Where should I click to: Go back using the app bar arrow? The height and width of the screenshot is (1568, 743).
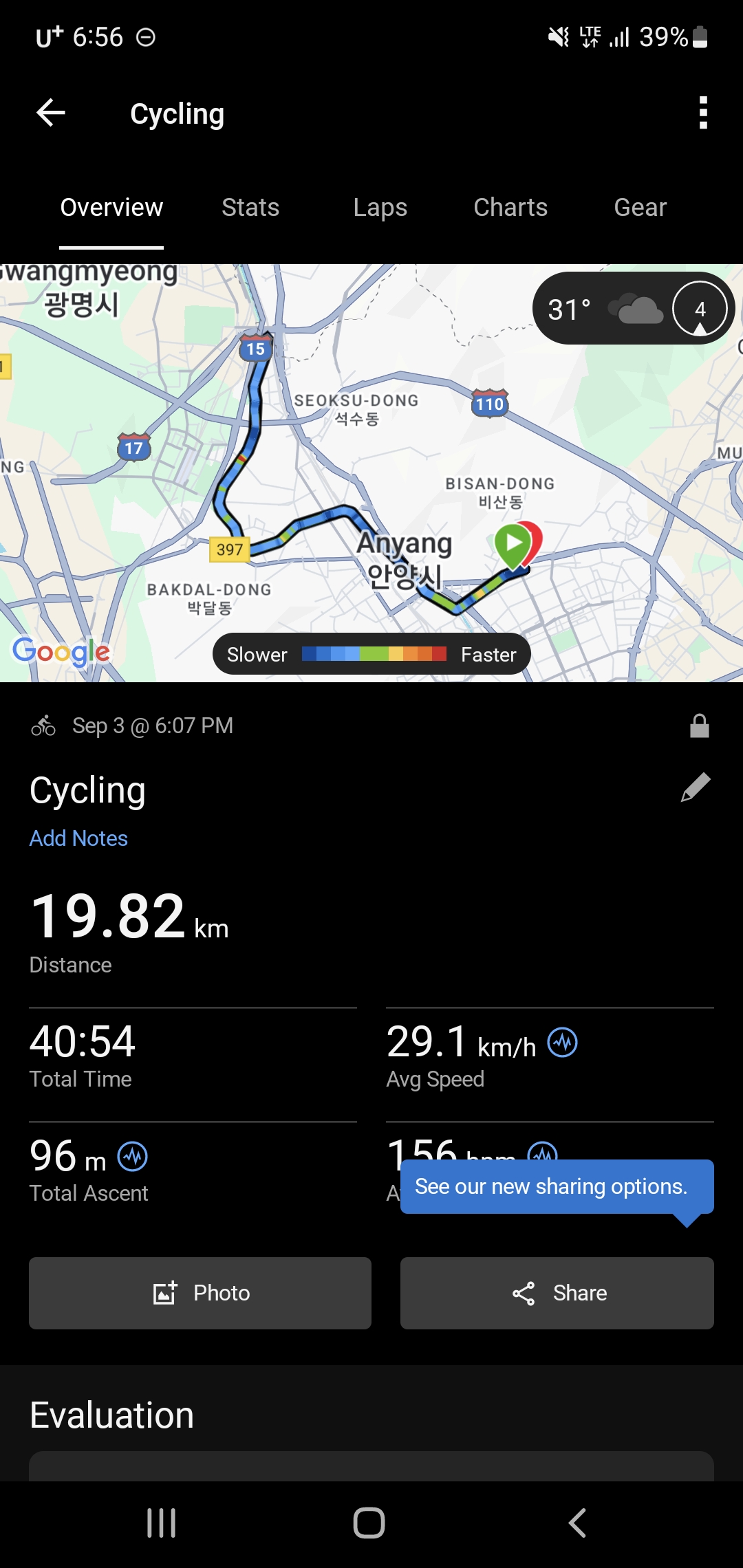tap(51, 113)
